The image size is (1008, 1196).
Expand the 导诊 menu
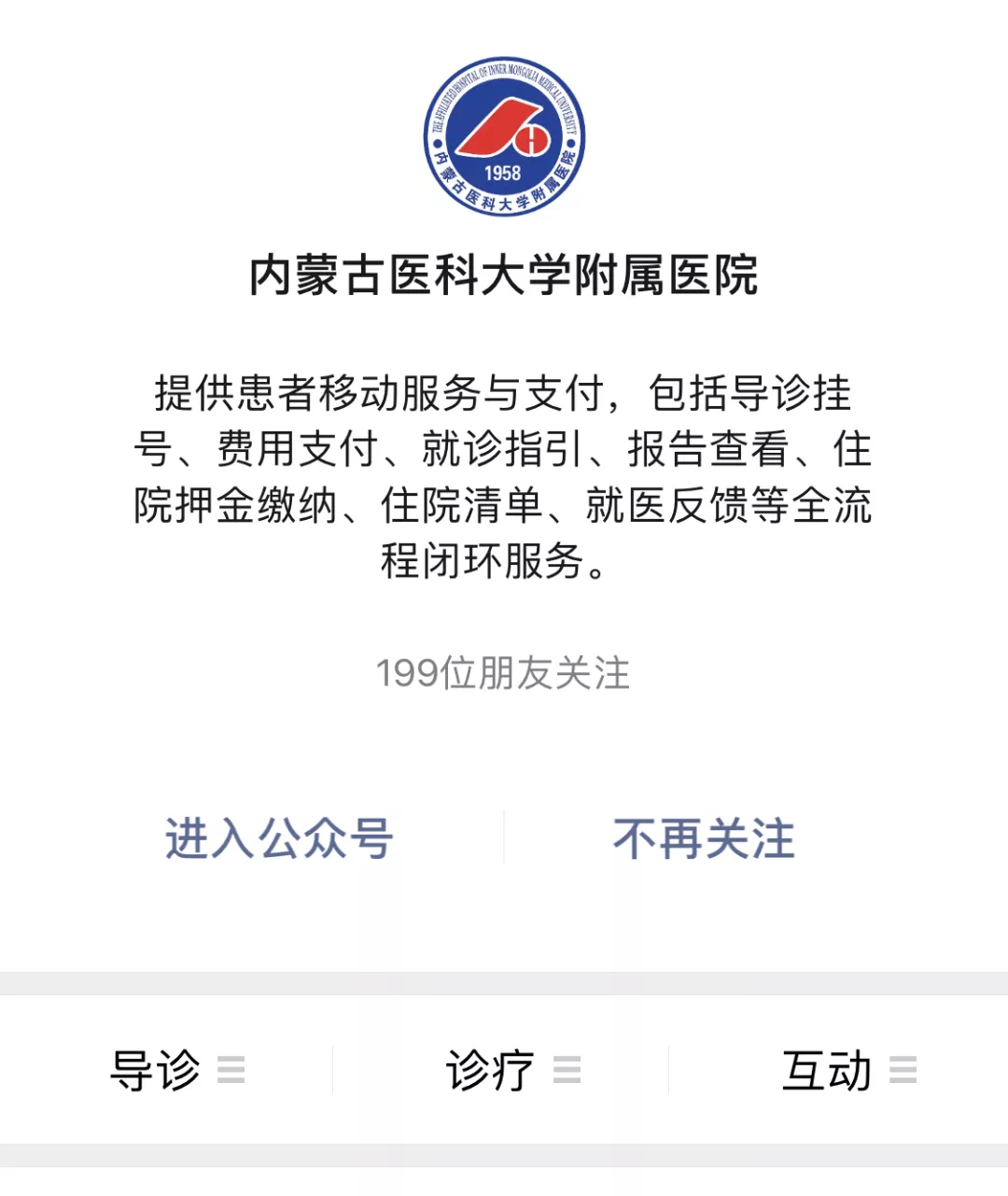click(x=175, y=1070)
